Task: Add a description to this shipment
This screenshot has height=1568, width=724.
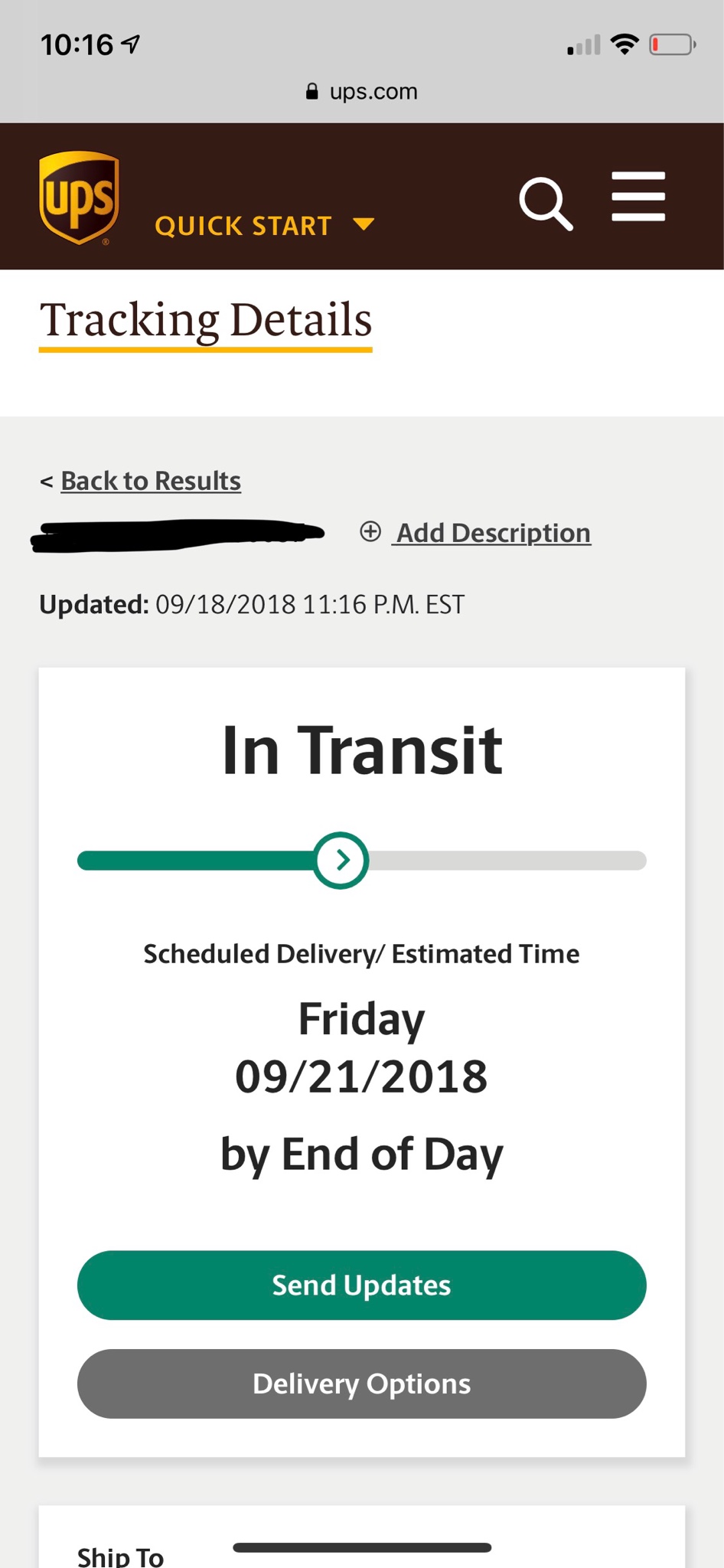Action: [492, 533]
